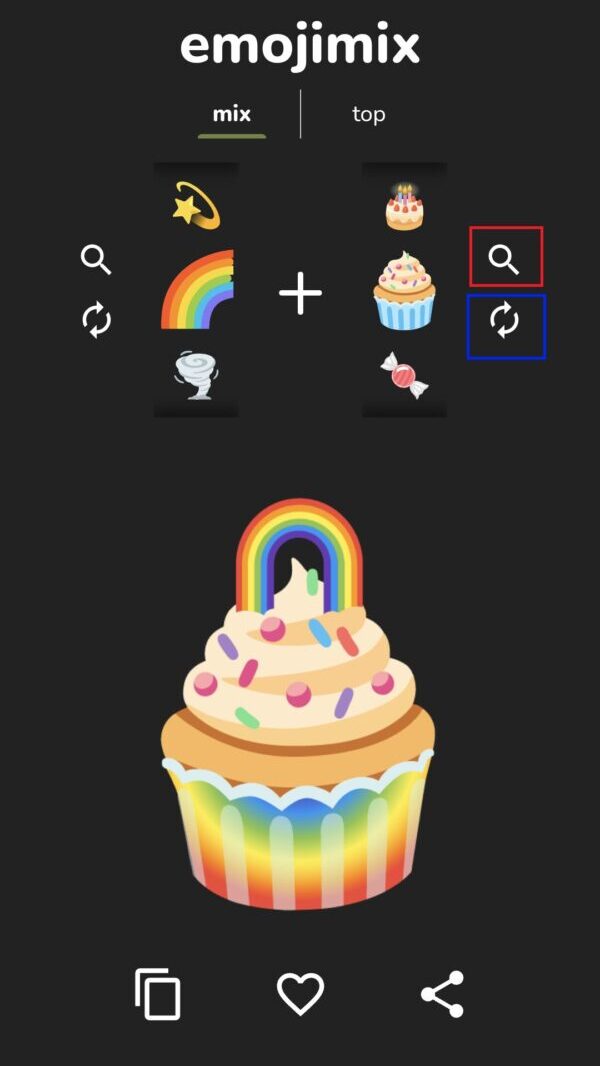
Task: Choose the candy emoji
Action: [404, 376]
